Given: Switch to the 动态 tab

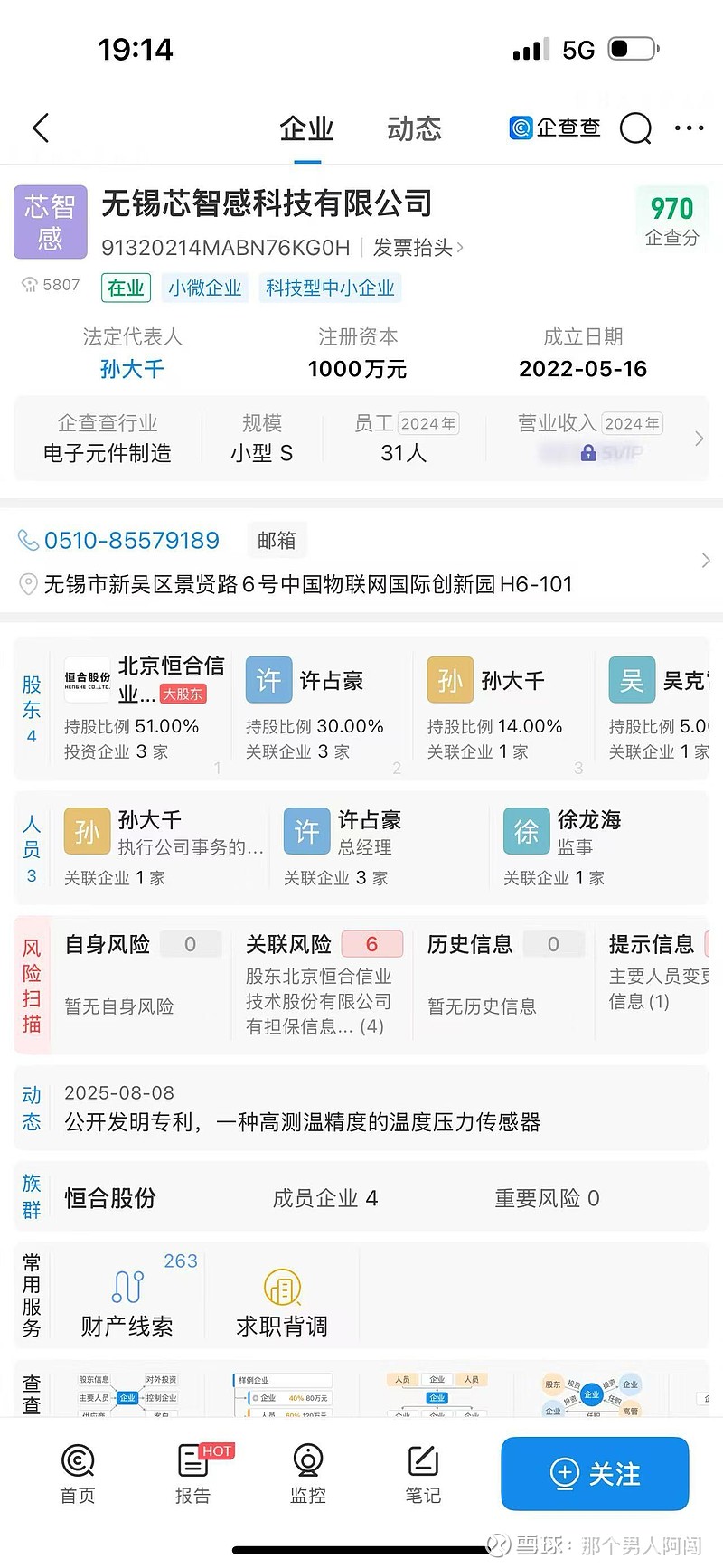Looking at the screenshot, I should tap(414, 128).
